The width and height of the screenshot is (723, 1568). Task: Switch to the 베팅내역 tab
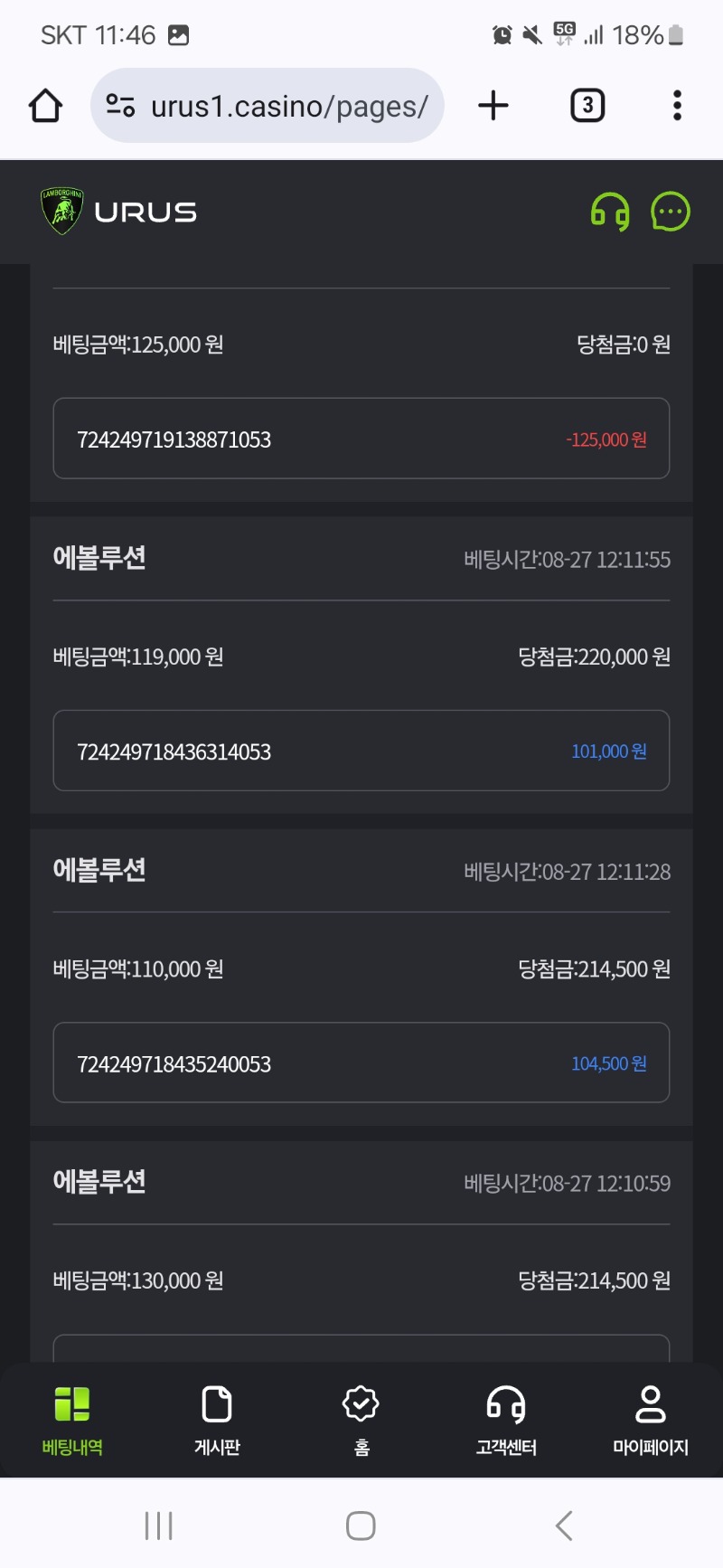[x=72, y=1420]
